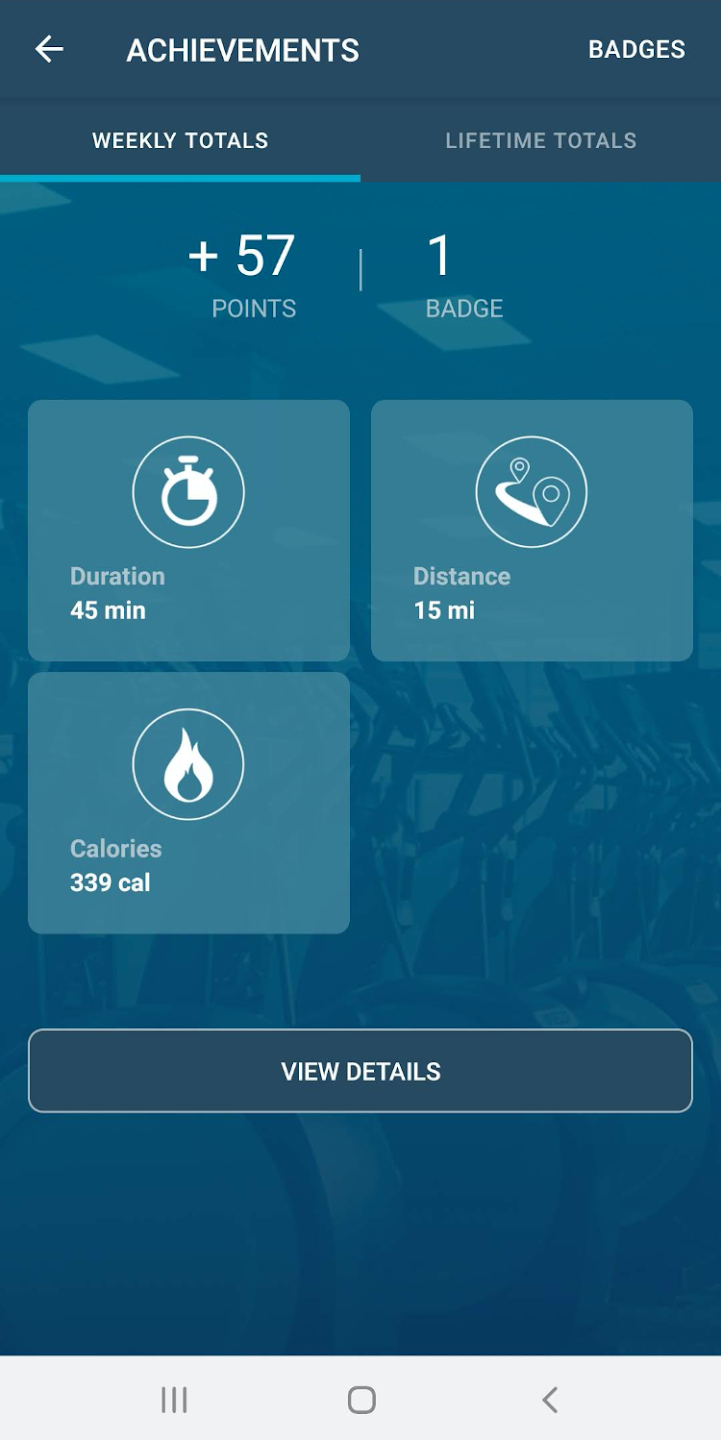Select the stopwatch Duration icon

click(188, 491)
